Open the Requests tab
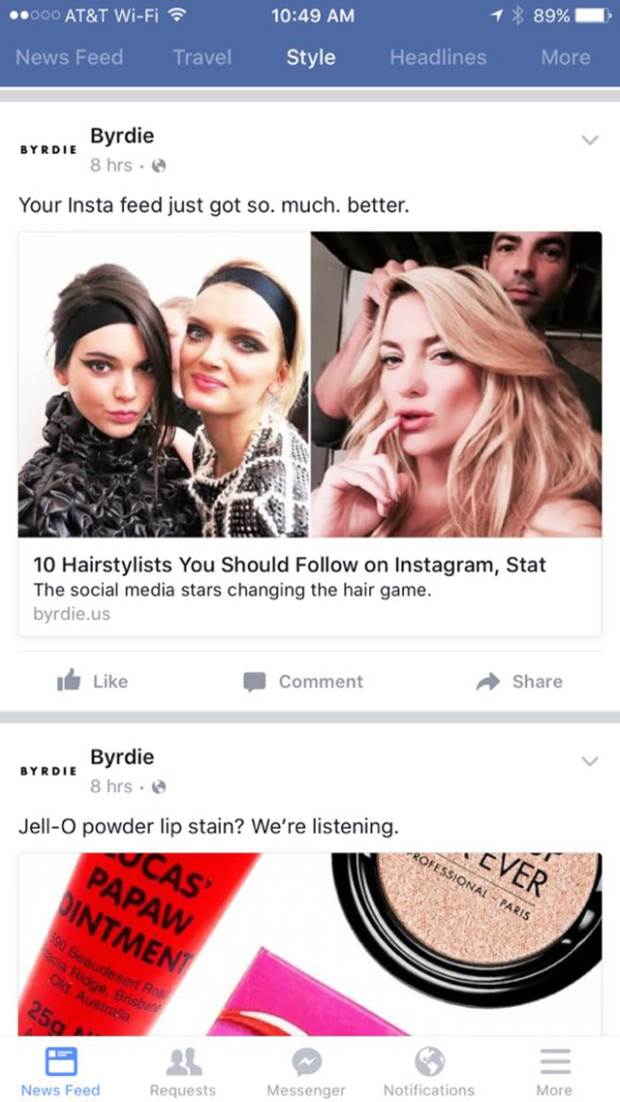This screenshot has height=1102, width=620. tap(182, 1070)
